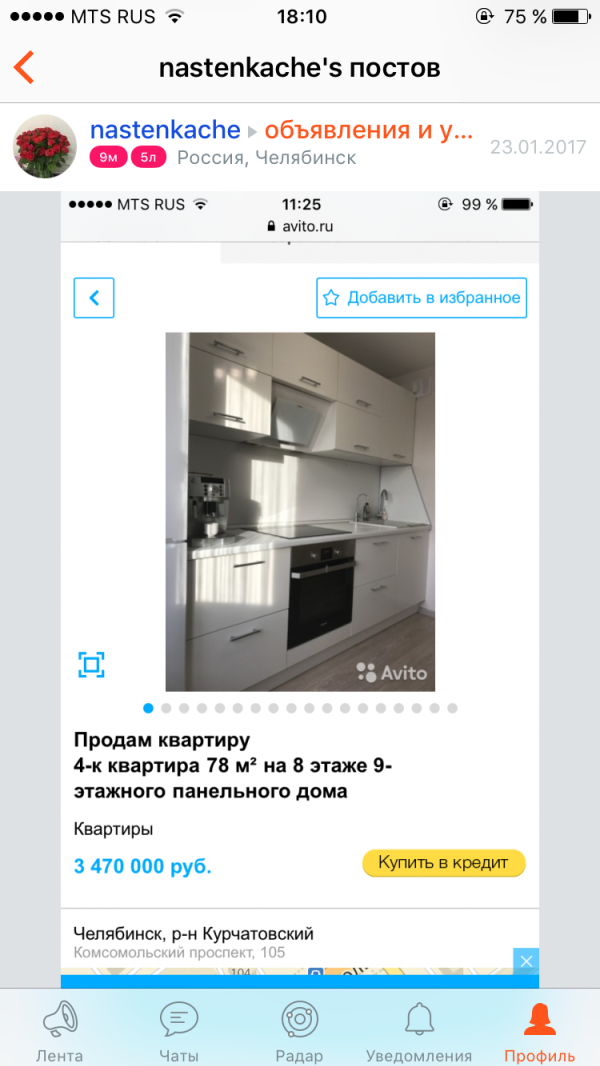Select the Профиль tab
This screenshot has height=1066, width=600.
540,1031
